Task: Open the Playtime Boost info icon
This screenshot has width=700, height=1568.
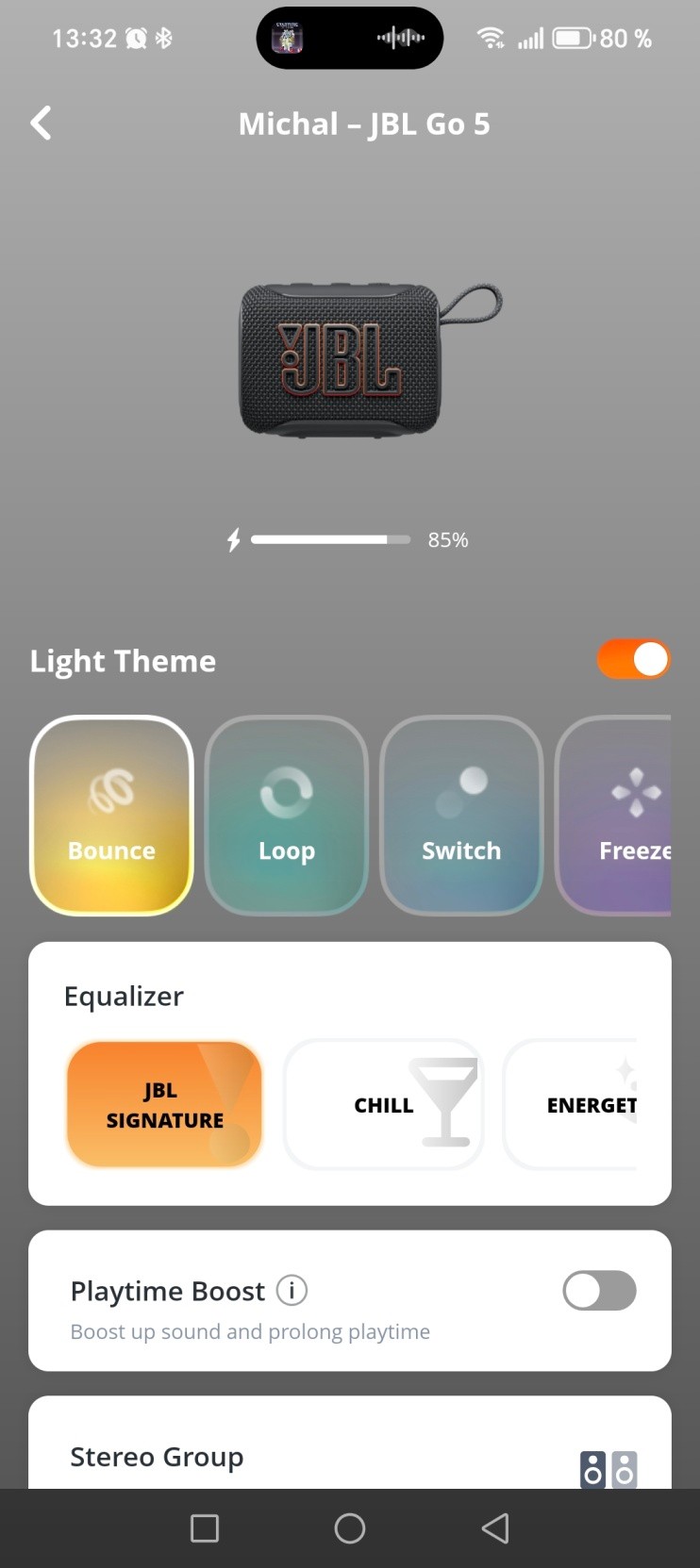Action: click(292, 1290)
